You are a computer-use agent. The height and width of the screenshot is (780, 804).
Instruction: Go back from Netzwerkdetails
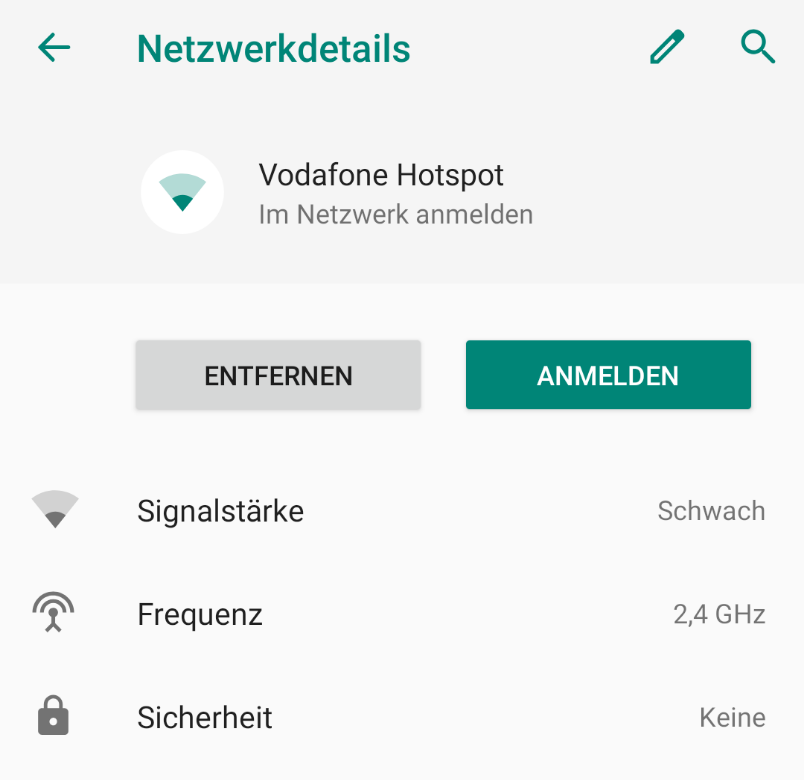(x=54, y=47)
